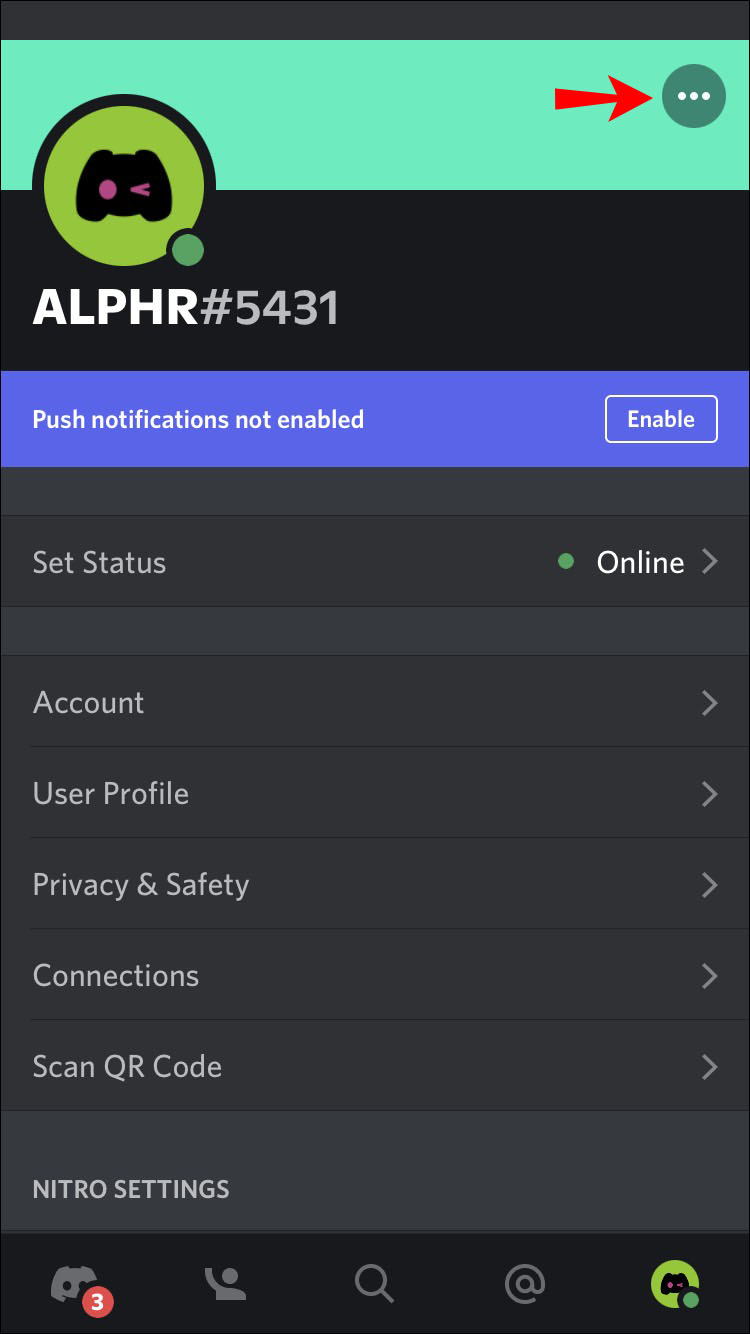Tap the profile avatar tab
The height and width of the screenshot is (1334, 750).
point(674,1283)
